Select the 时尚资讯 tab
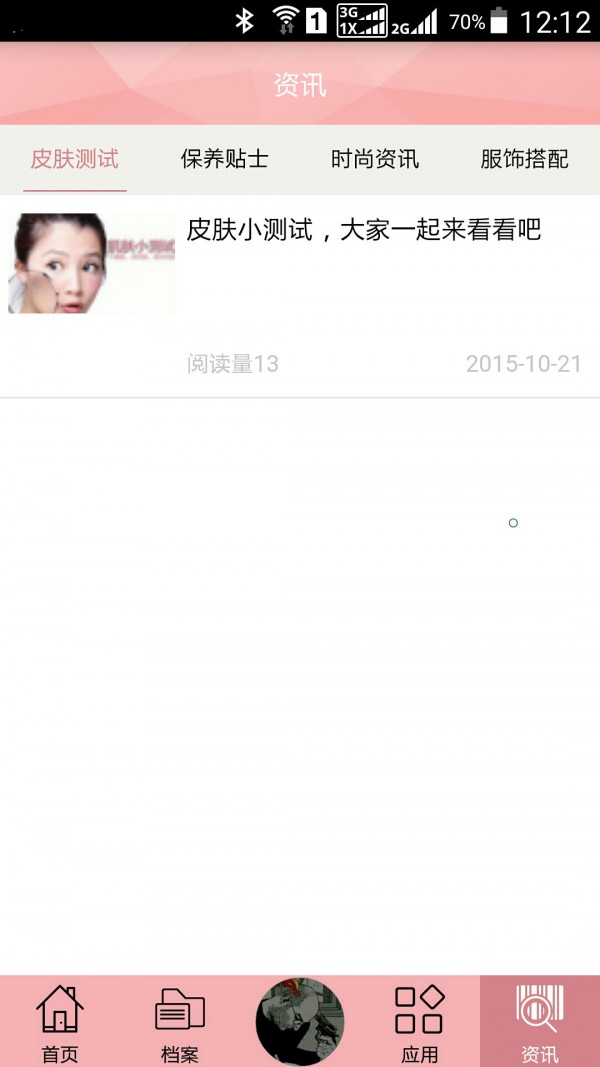The height and width of the screenshot is (1067, 600). (375, 159)
